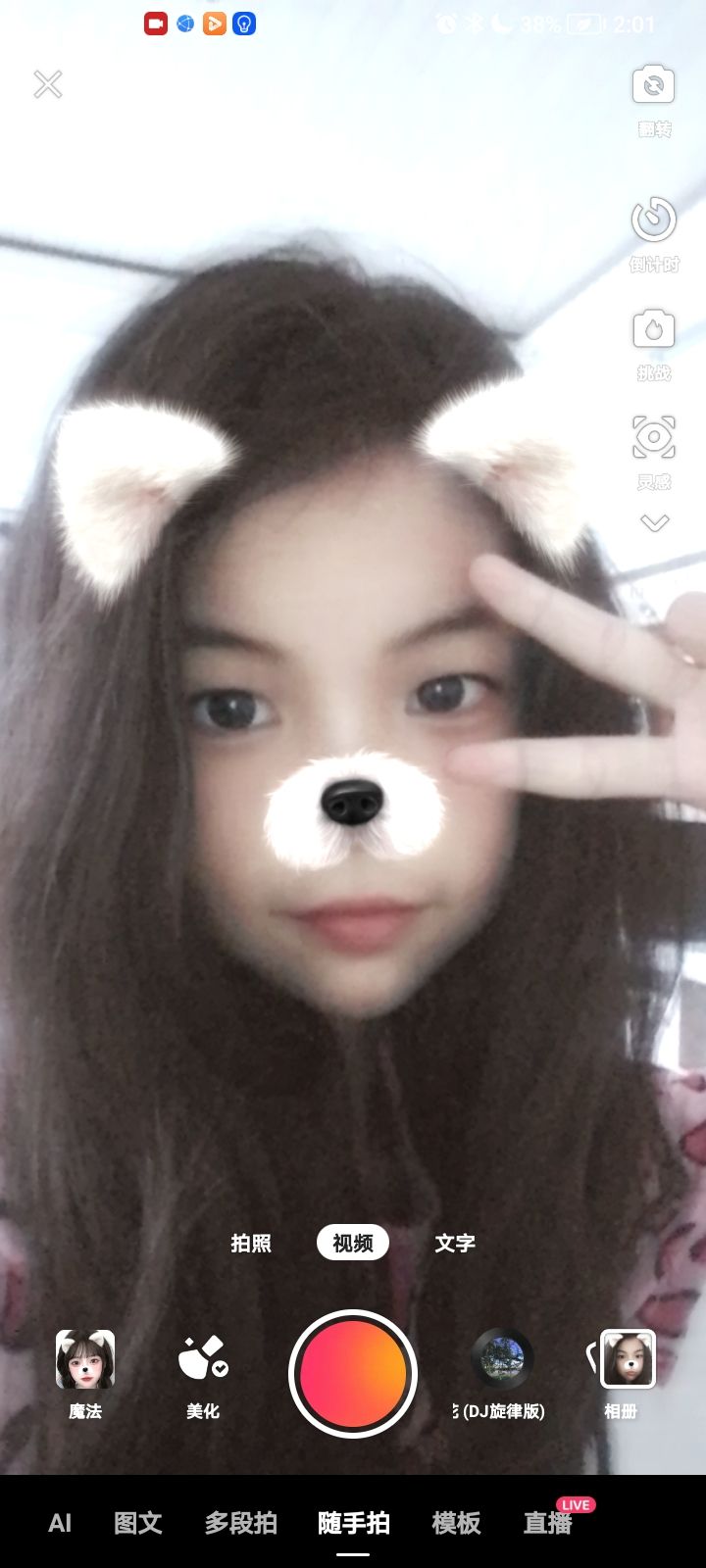Image resolution: width=706 pixels, height=1568 pixels.
Task: Switch to the 图文 tab
Action: (x=138, y=1523)
